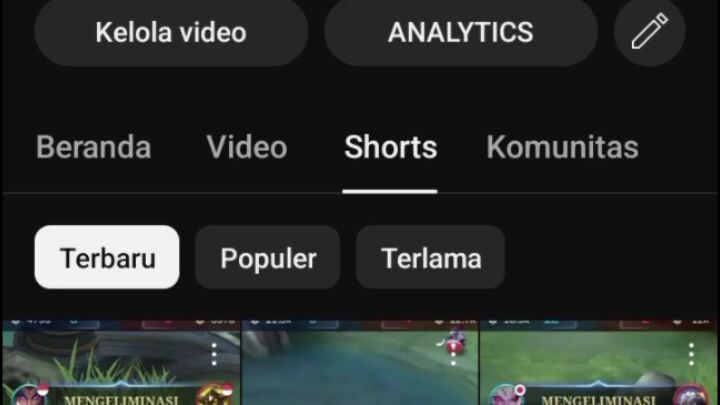Viewport: 720px width, 405px height.
Task: Open Kelola video button
Action: click(171, 32)
